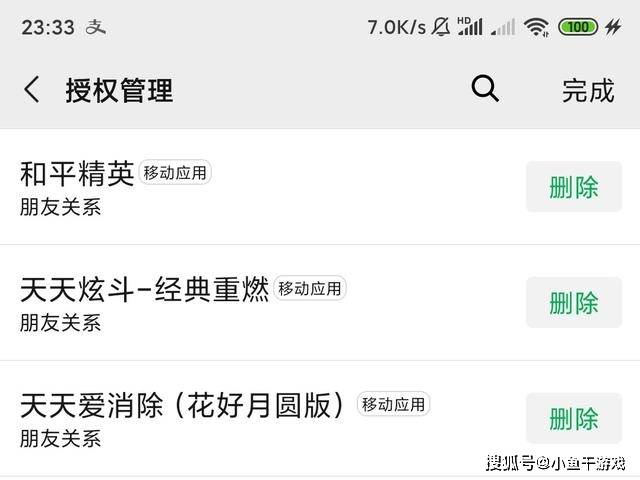Tap 完成 to finish editing
The width and height of the screenshot is (640, 480).
click(x=587, y=90)
